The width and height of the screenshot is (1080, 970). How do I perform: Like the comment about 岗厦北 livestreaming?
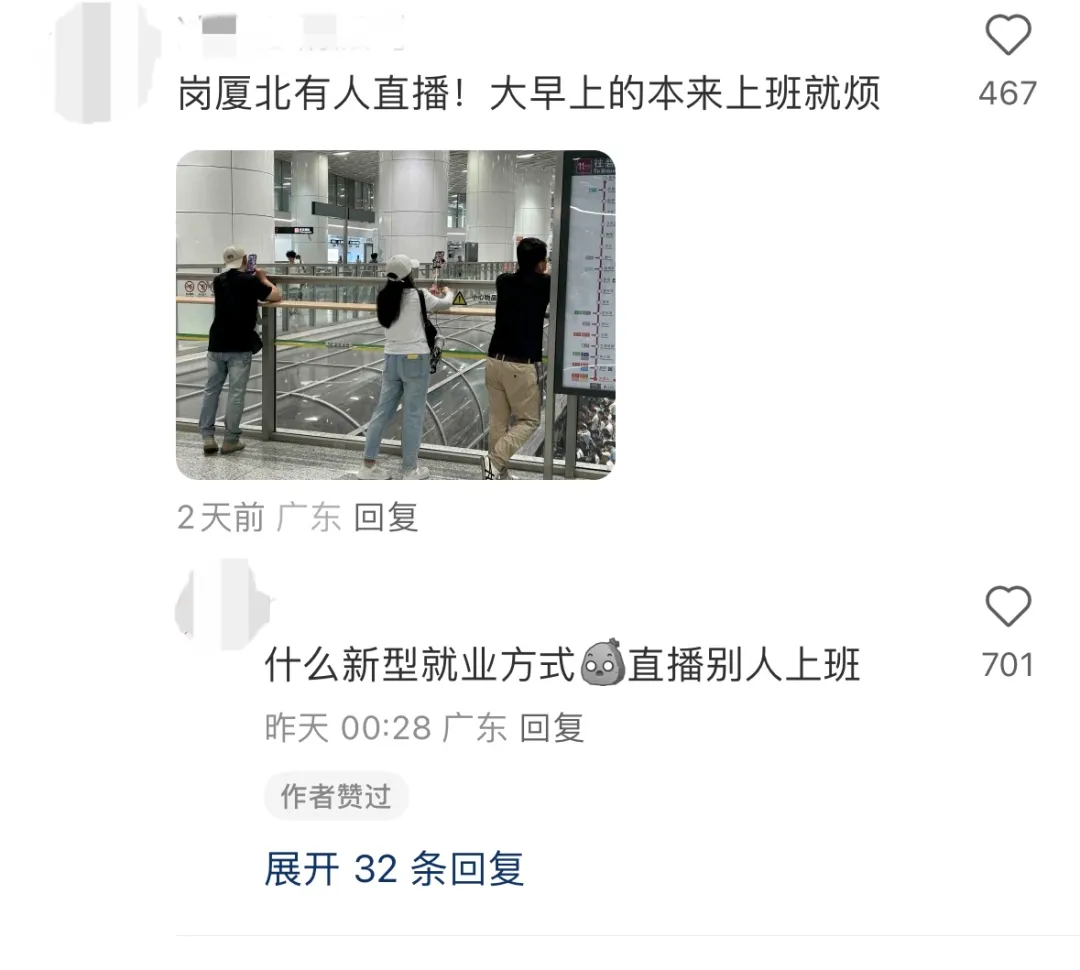click(x=1007, y=38)
